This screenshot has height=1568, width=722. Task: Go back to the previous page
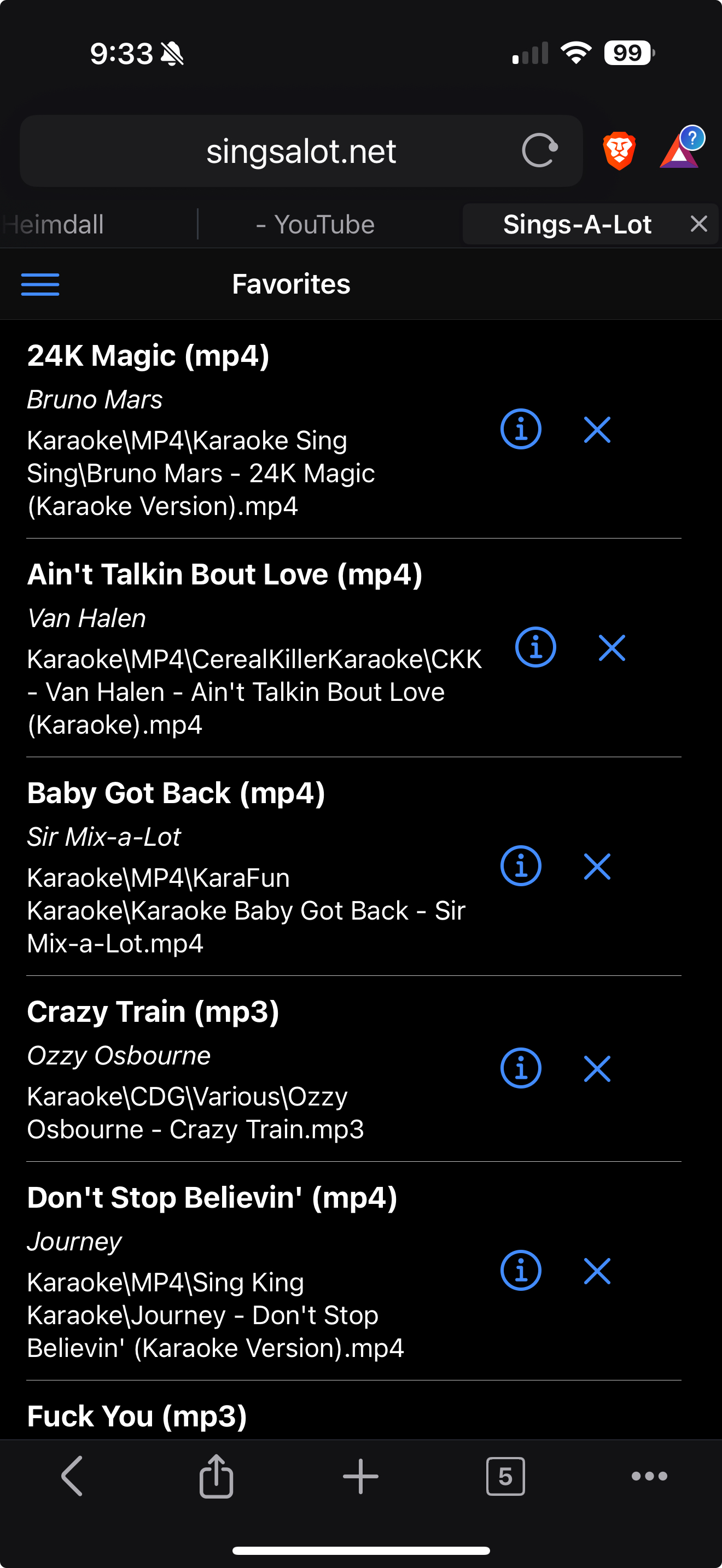(72, 1476)
